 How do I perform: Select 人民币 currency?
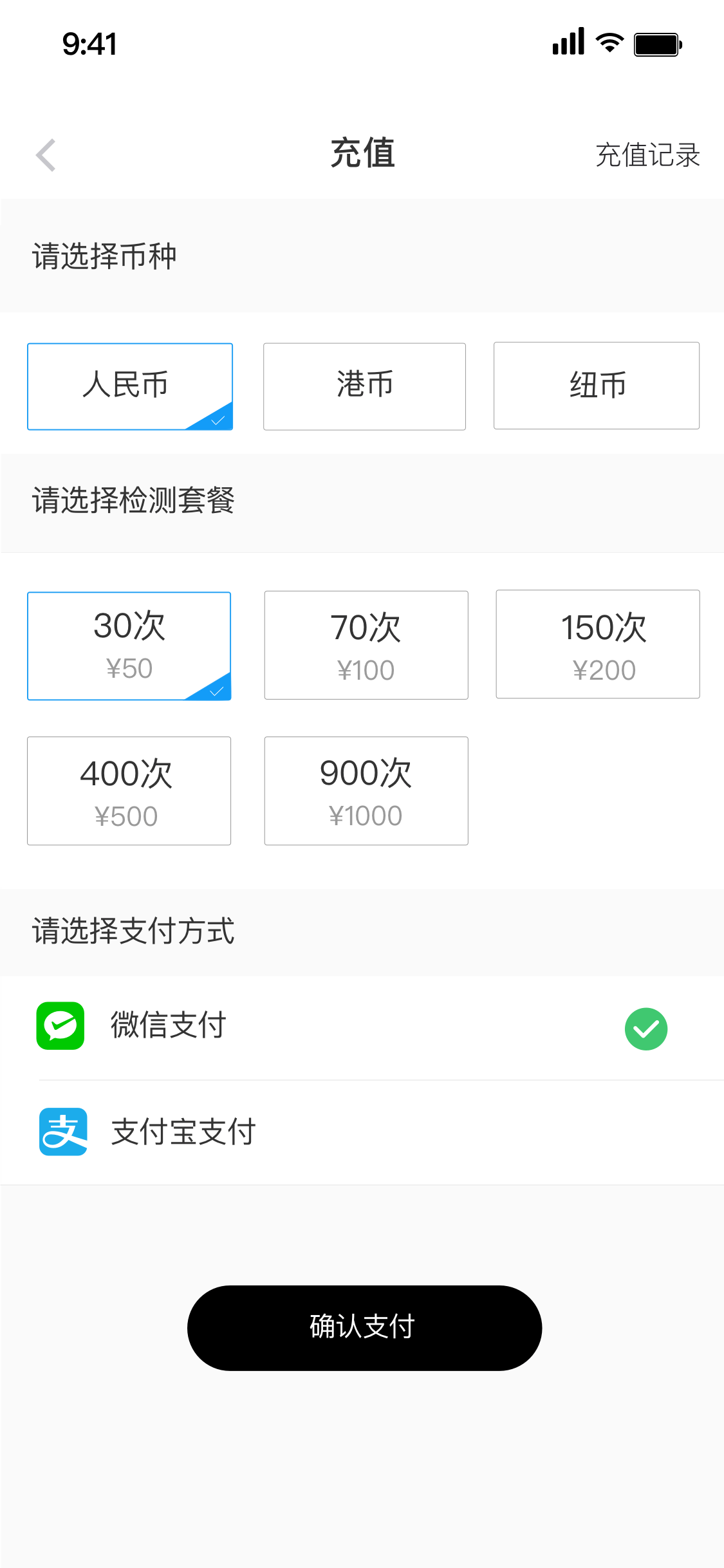pos(129,386)
